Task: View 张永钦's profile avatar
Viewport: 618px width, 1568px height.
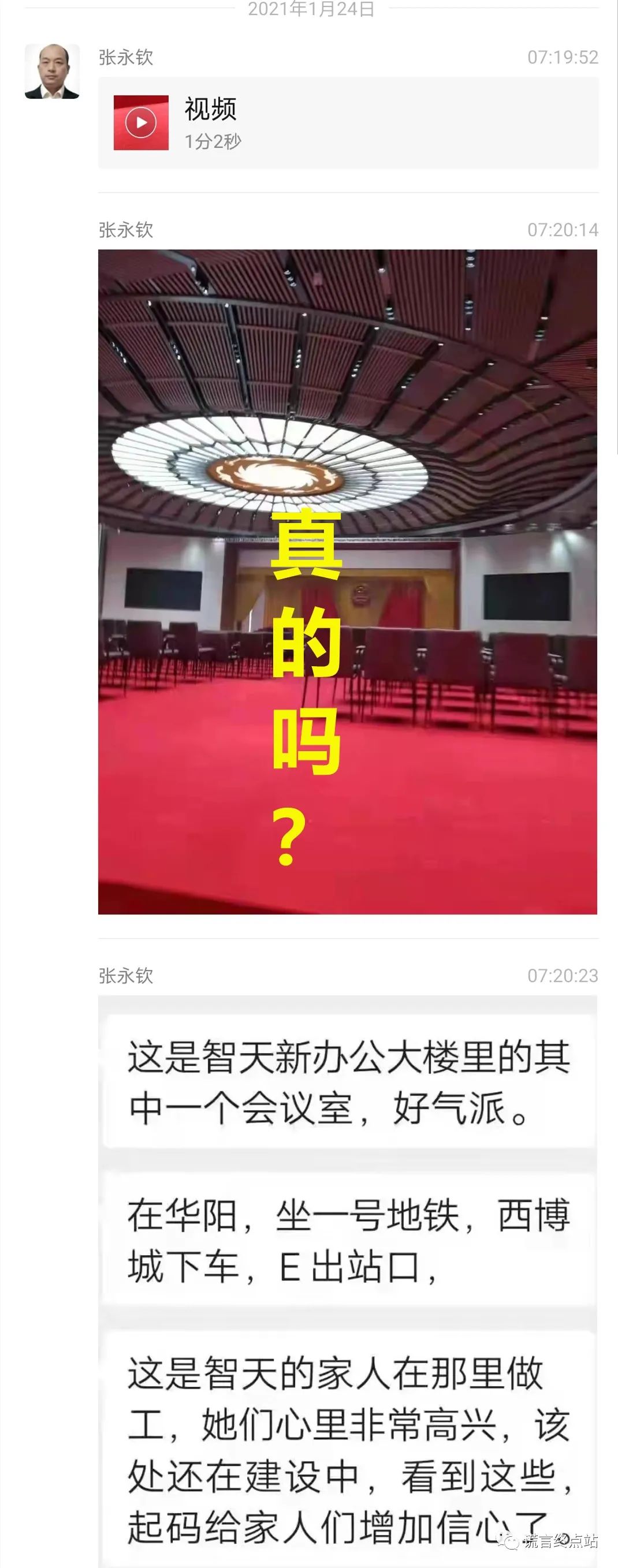Action: (x=52, y=71)
